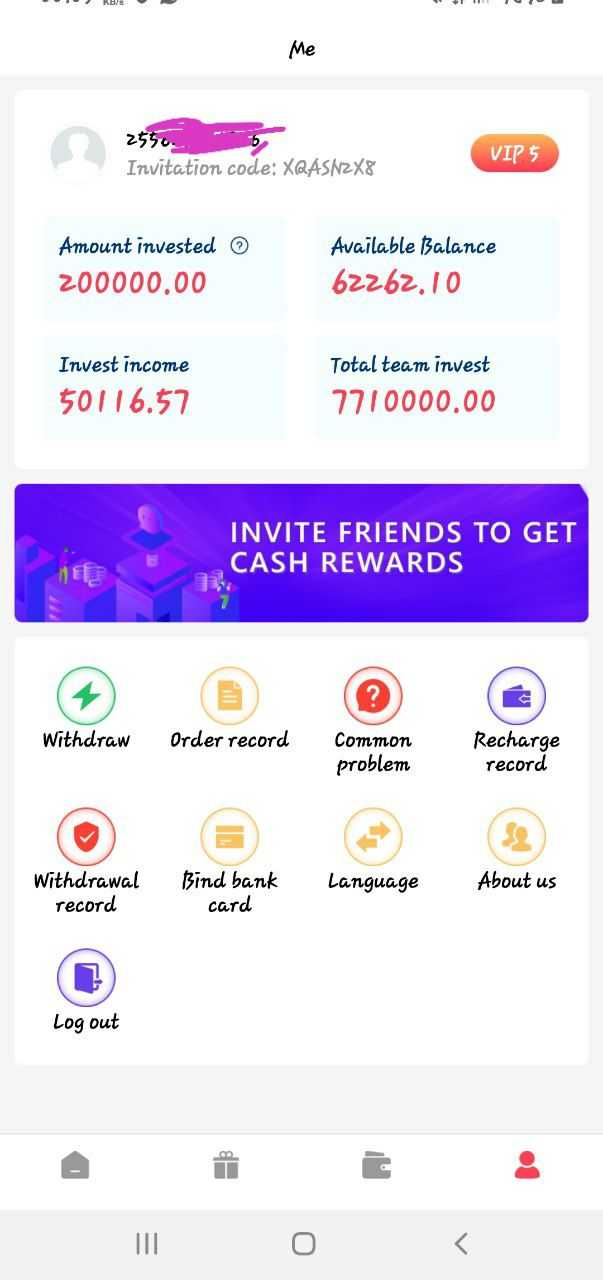
Task: Select the profile tab
Action: (527, 1165)
